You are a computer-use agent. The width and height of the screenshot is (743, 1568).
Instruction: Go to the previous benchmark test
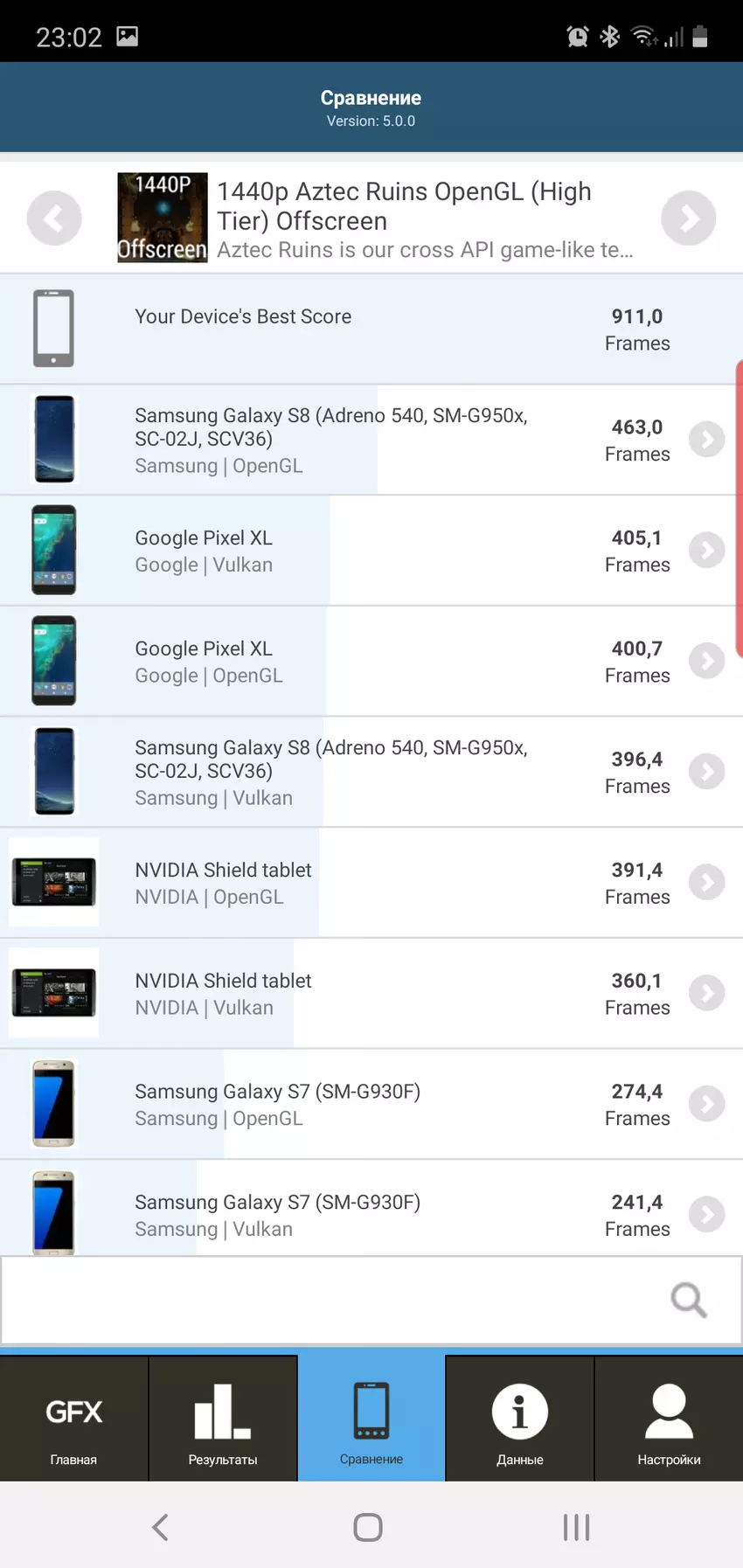pos(54,218)
